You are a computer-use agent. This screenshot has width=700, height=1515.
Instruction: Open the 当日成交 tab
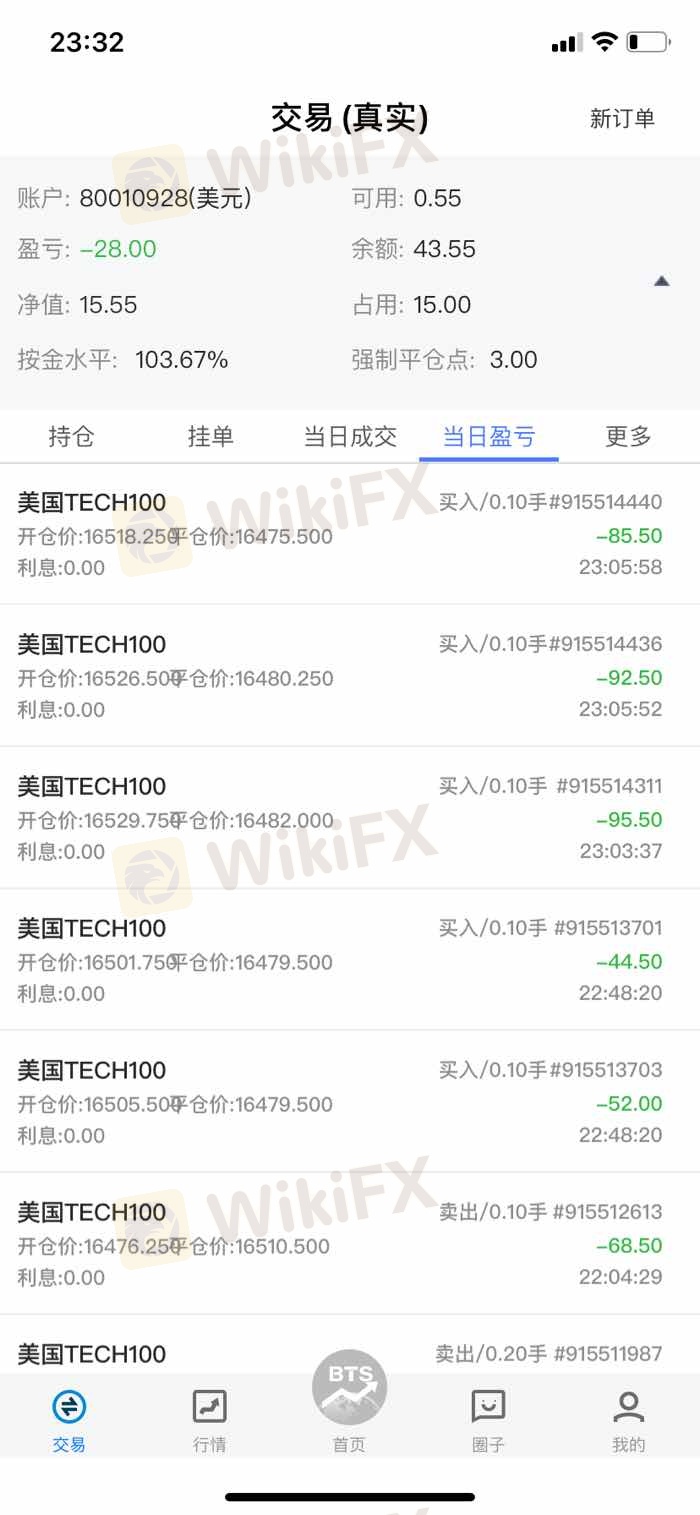tap(350, 436)
